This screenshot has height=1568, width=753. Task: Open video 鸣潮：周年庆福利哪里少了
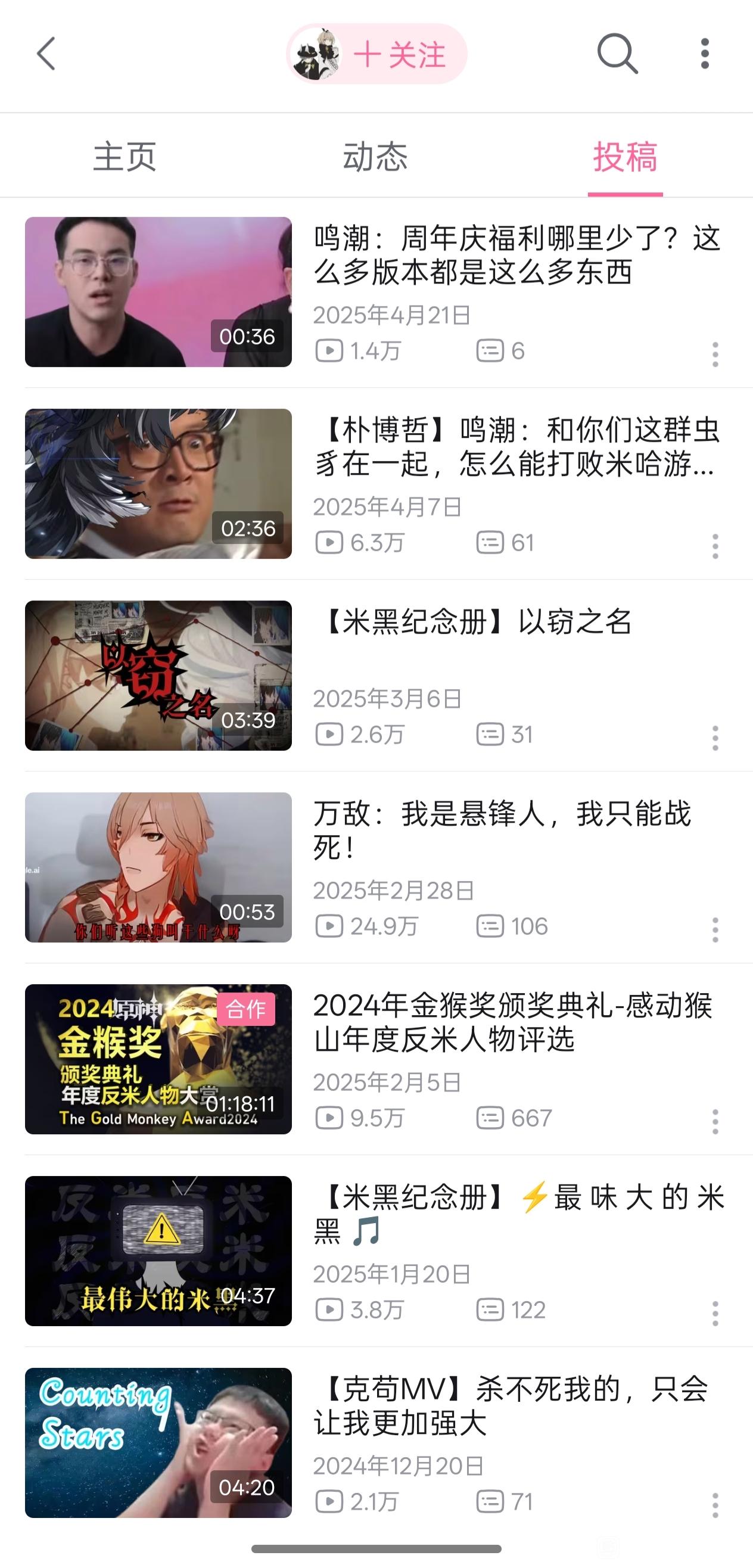516,255
